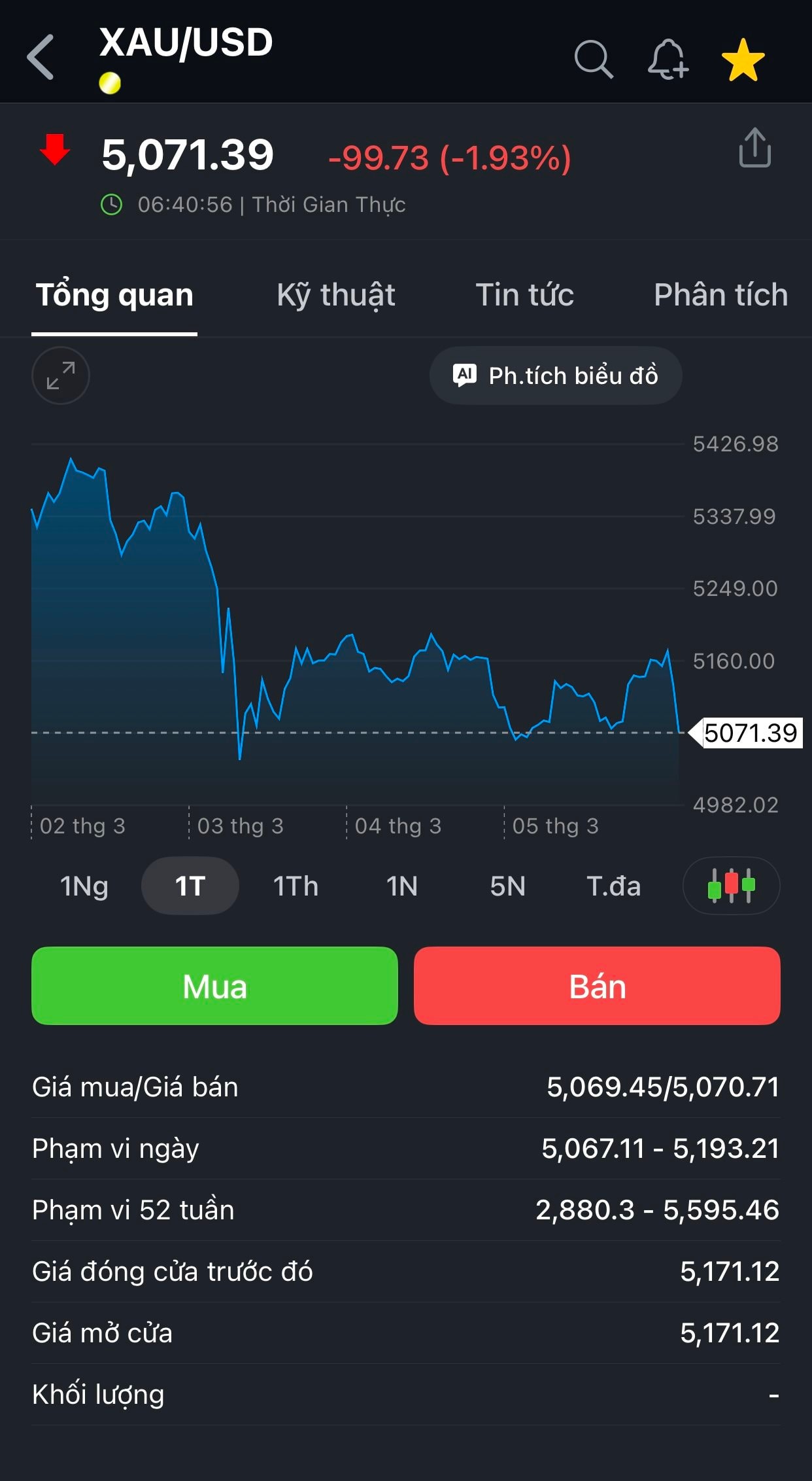The image size is (812, 1481).
Task: Open the search magnifier icon
Action: [x=593, y=60]
